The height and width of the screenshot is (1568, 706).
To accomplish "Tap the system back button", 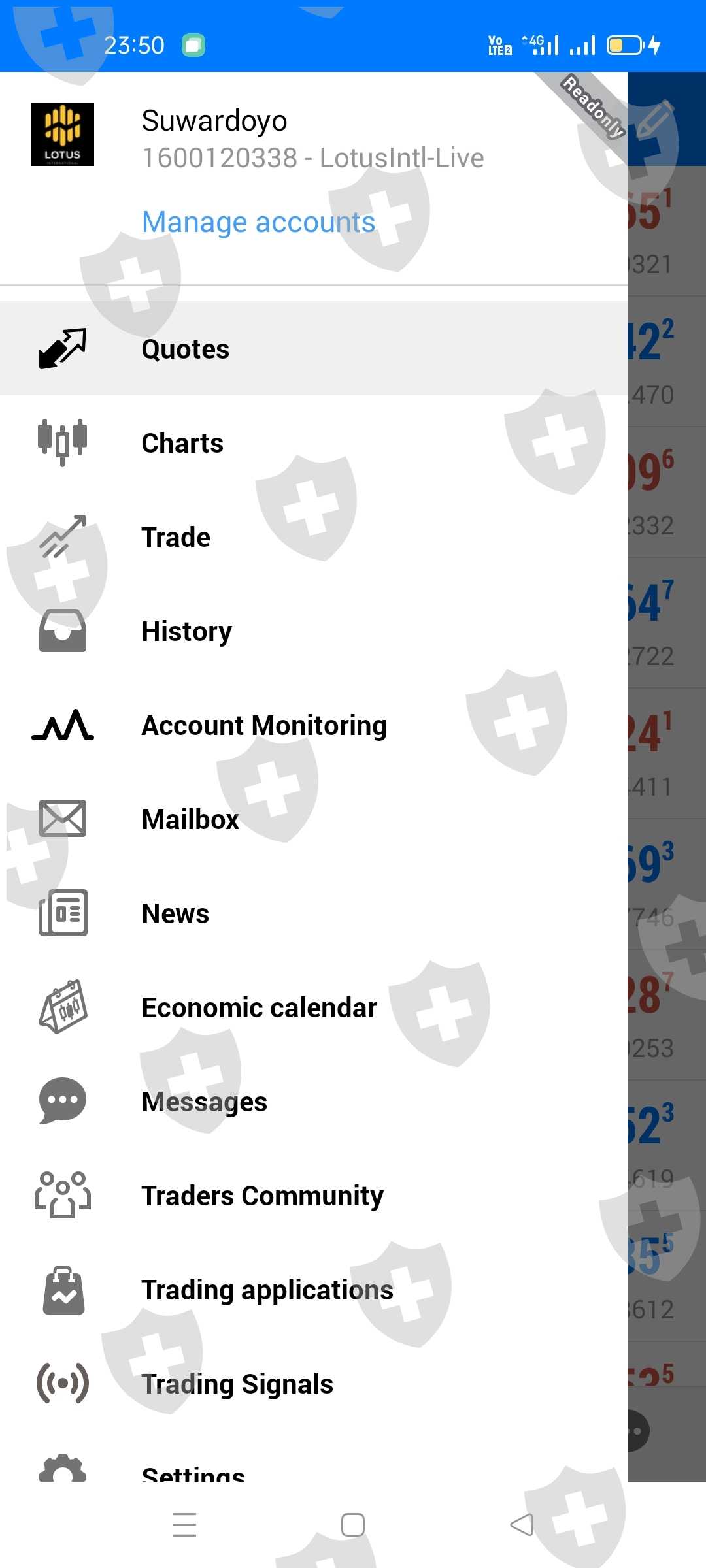I will (x=522, y=1525).
